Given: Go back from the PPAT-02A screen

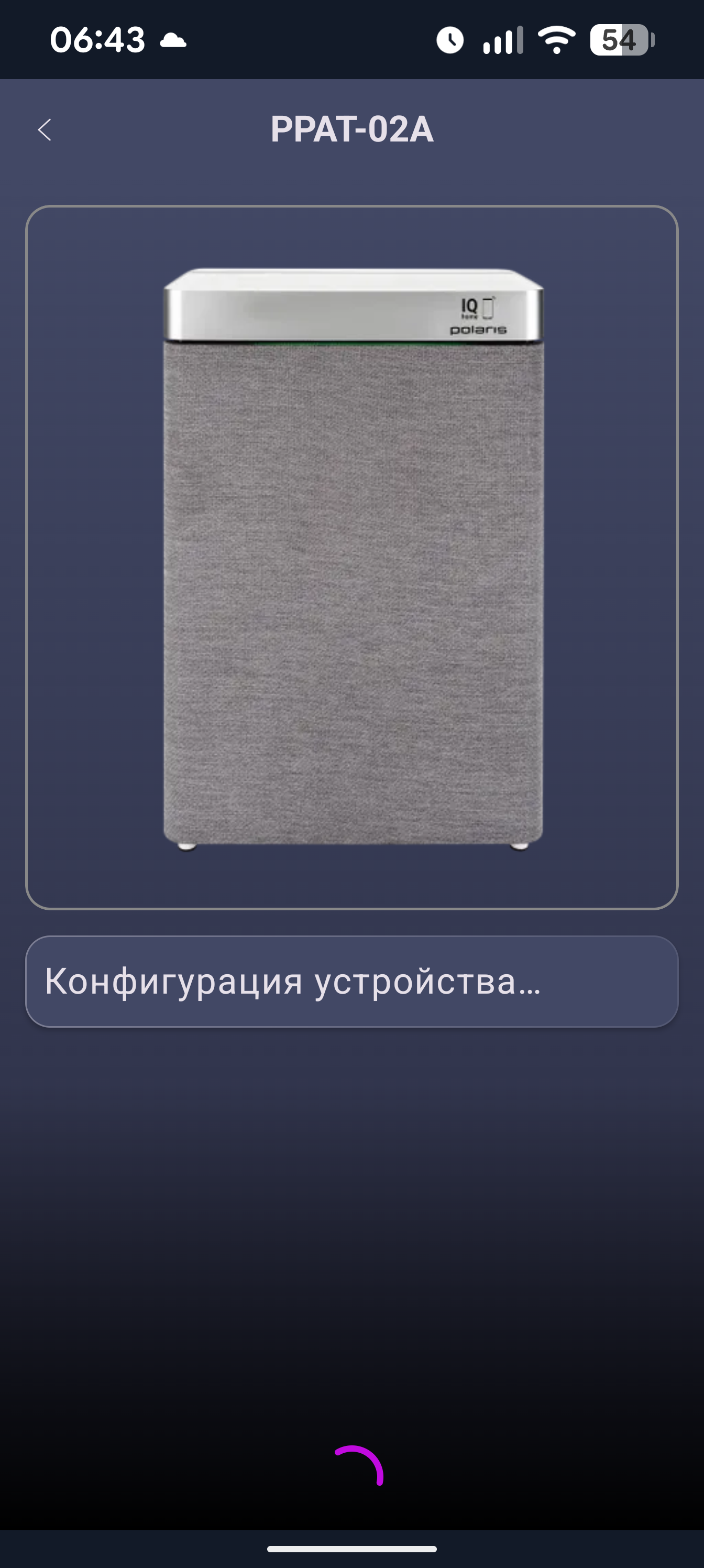Looking at the screenshot, I should [x=45, y=129].
